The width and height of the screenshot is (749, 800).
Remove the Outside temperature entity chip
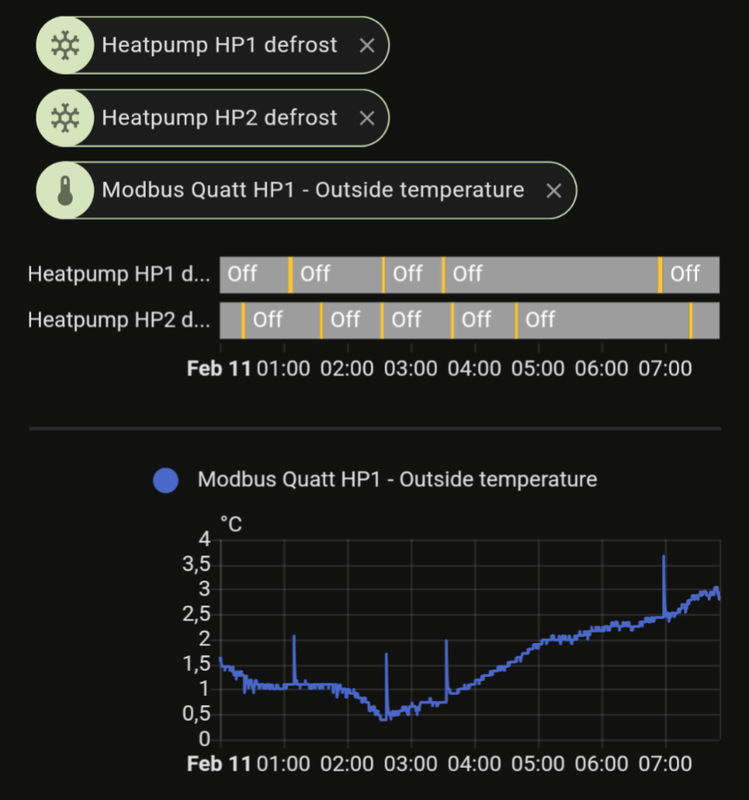point(554,190)
